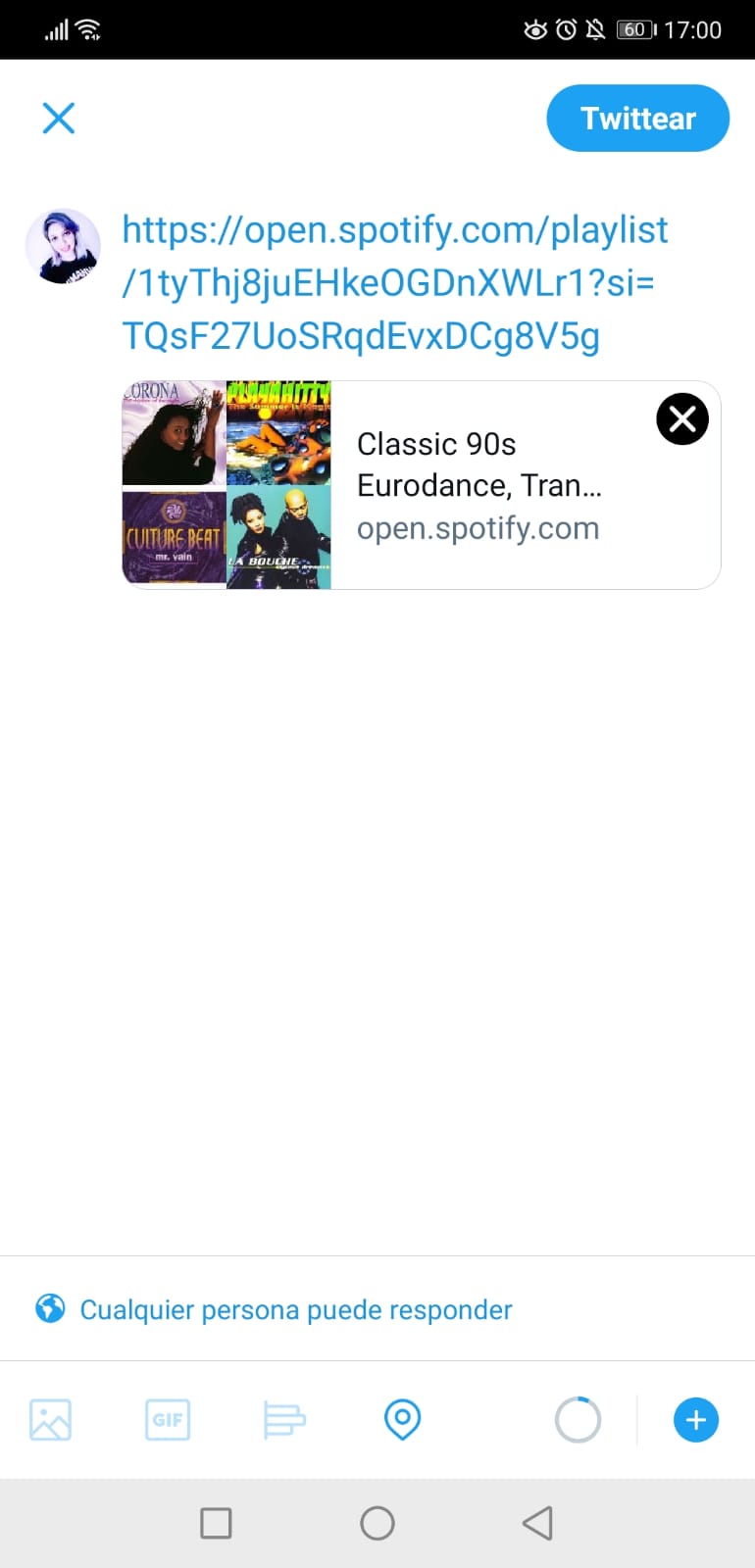Create a poll with the poll icon
The image size is (755, 1568).
click(284, 1420)
